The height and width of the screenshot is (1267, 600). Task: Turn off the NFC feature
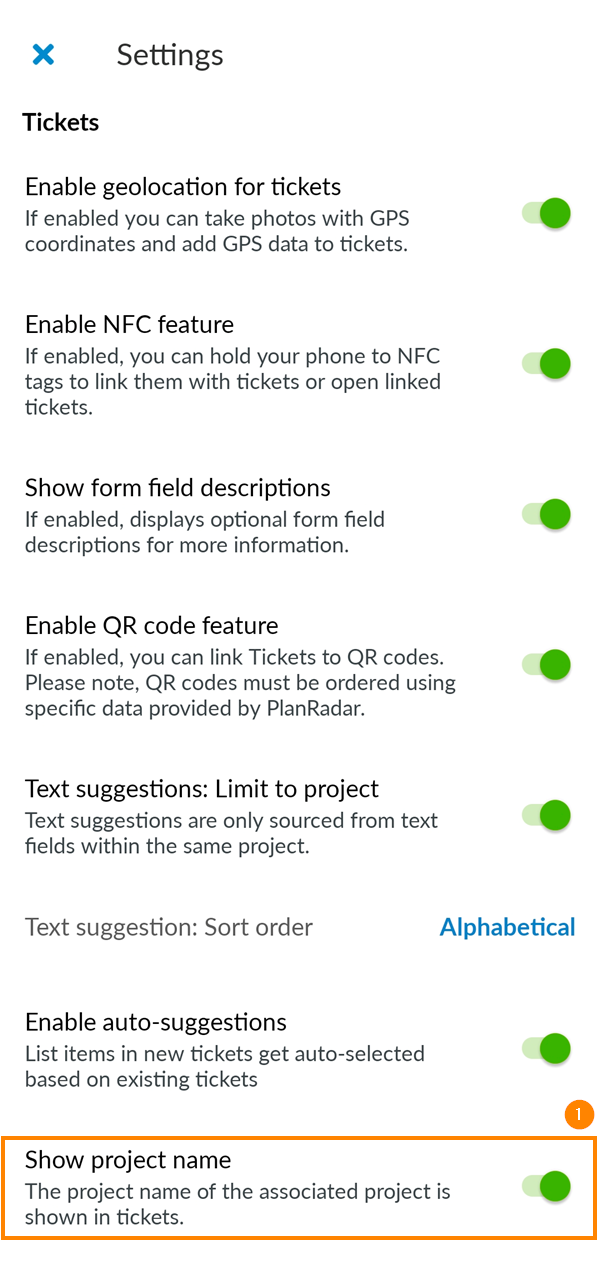tap(546, 364)
